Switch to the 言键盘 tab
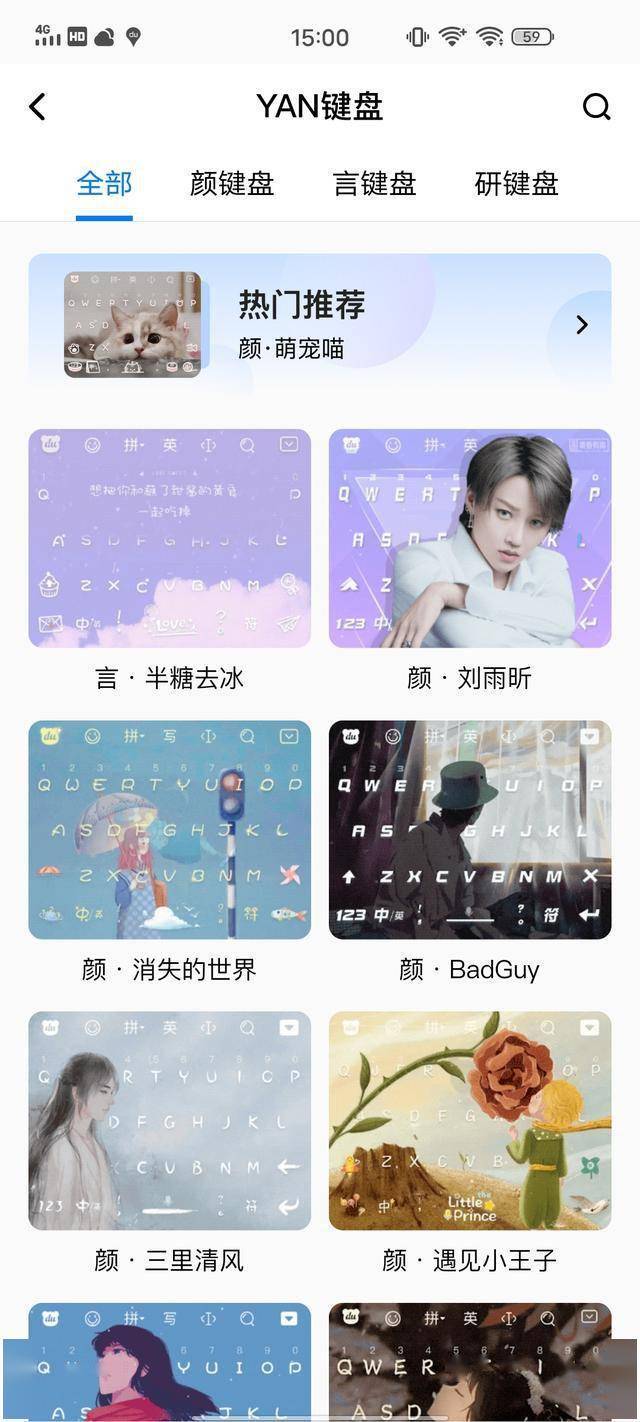640x1422 pixels. click(375, 184)
